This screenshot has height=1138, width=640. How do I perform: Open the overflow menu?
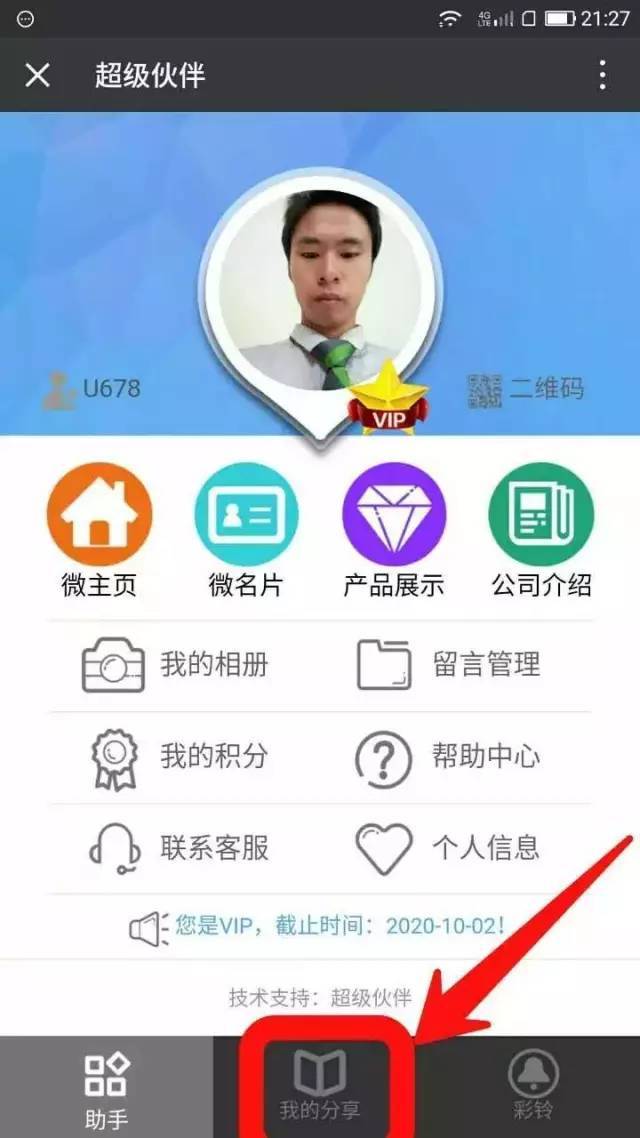tap(602, 75)
